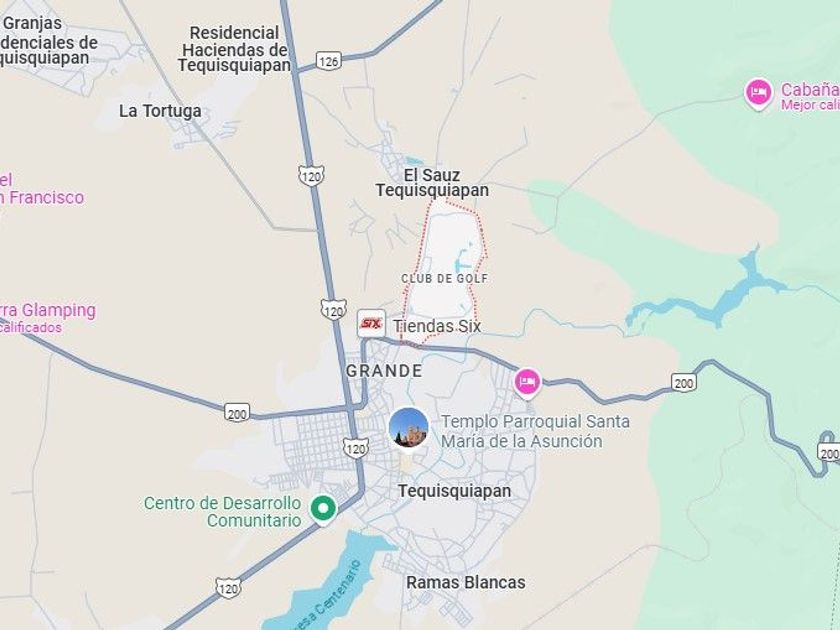Tap the pink hotel pin on road 200

[x=527, y=381]
